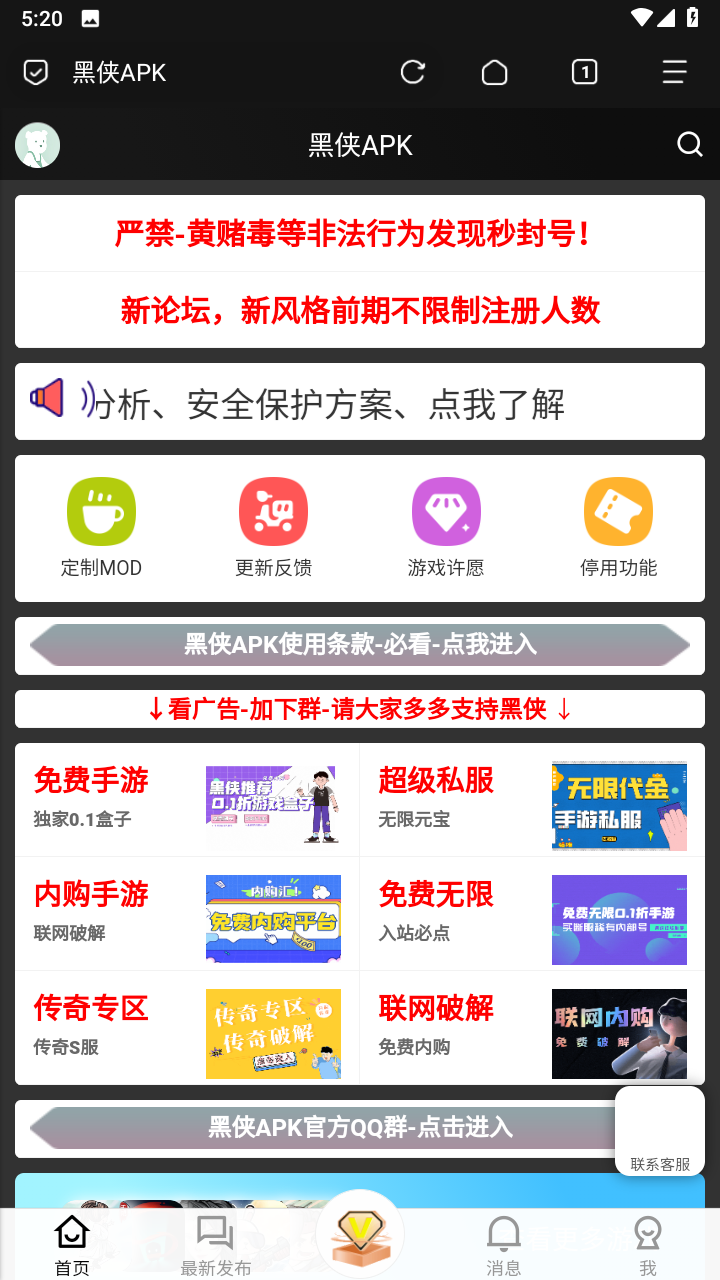Open the 免费手游 card
Viewport: 720px width, 1280px height.
point(187,800)
